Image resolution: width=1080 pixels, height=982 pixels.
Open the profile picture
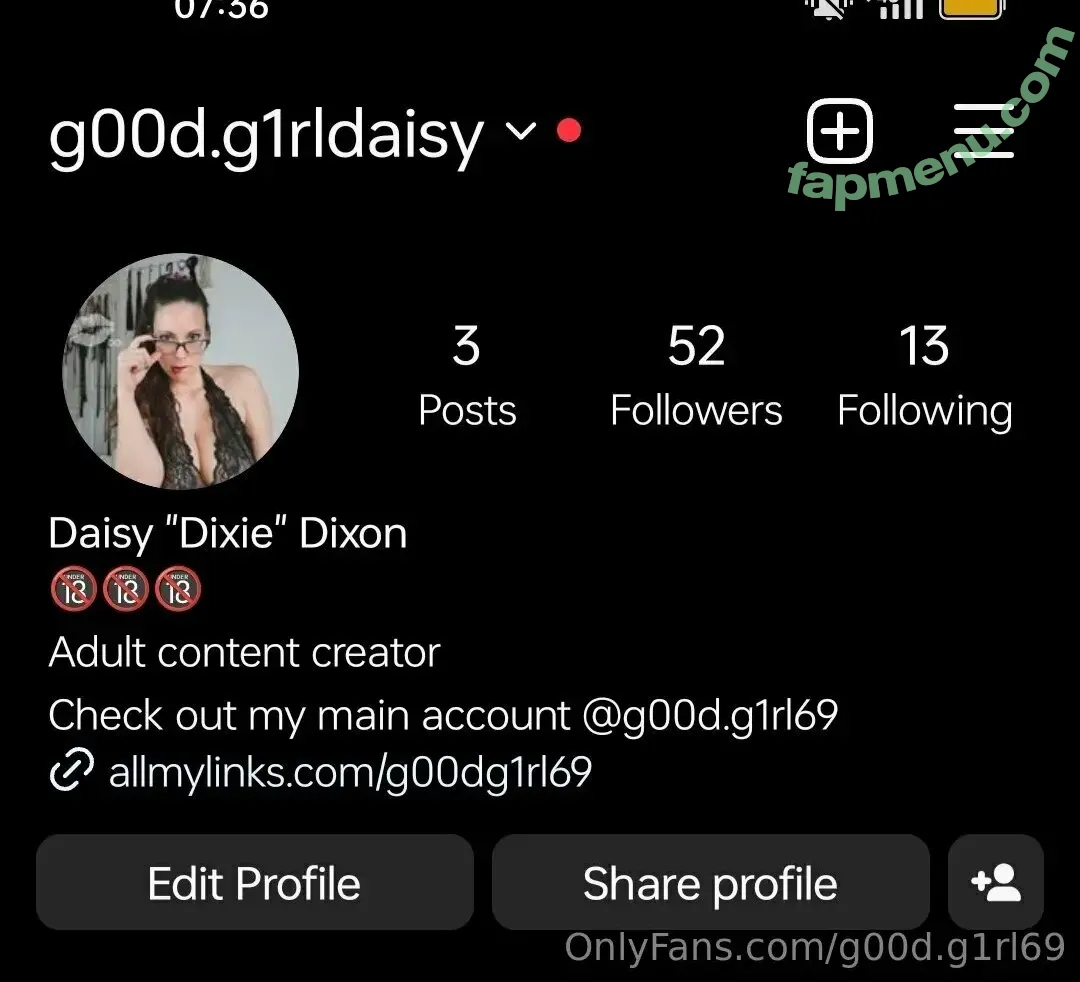[181, 371]
